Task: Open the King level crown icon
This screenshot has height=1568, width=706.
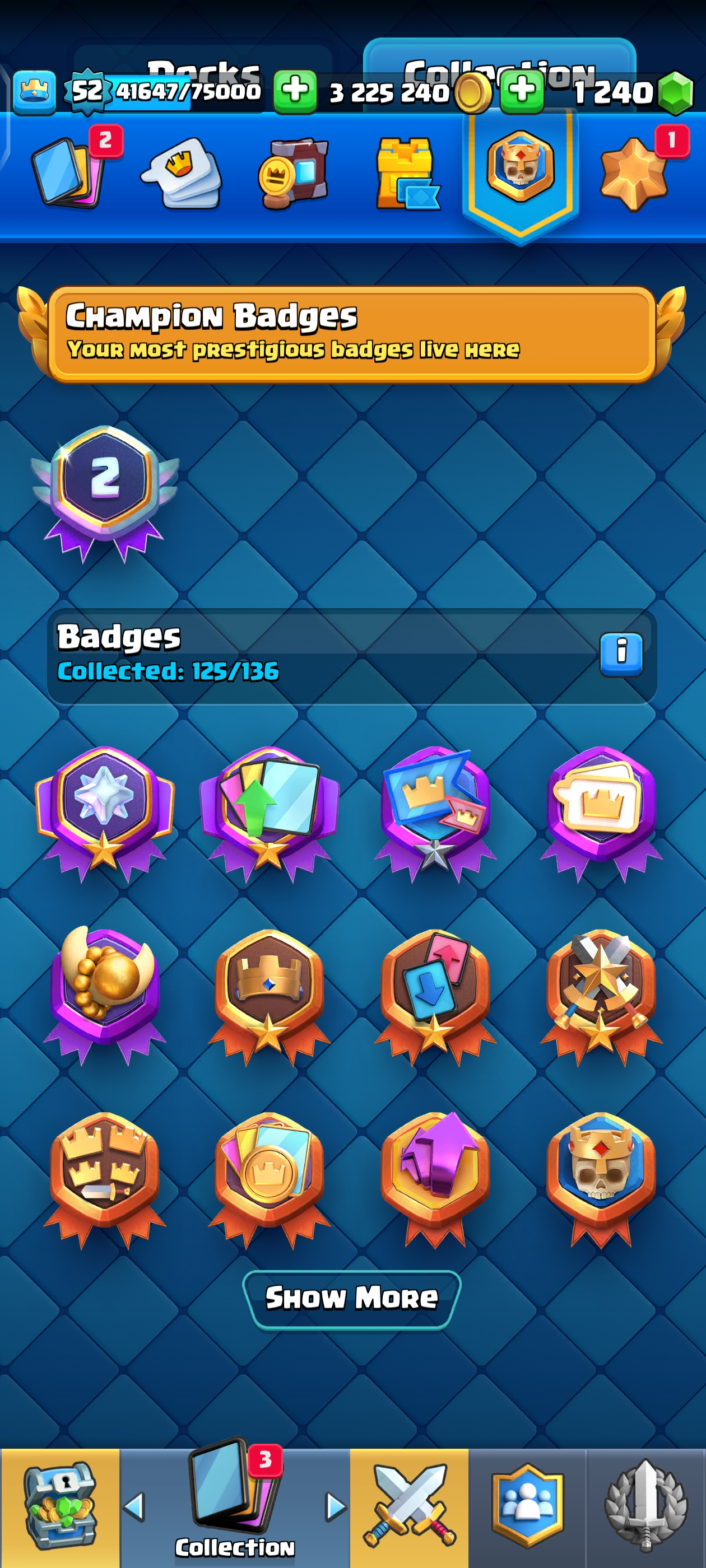Action: (34, 92)
